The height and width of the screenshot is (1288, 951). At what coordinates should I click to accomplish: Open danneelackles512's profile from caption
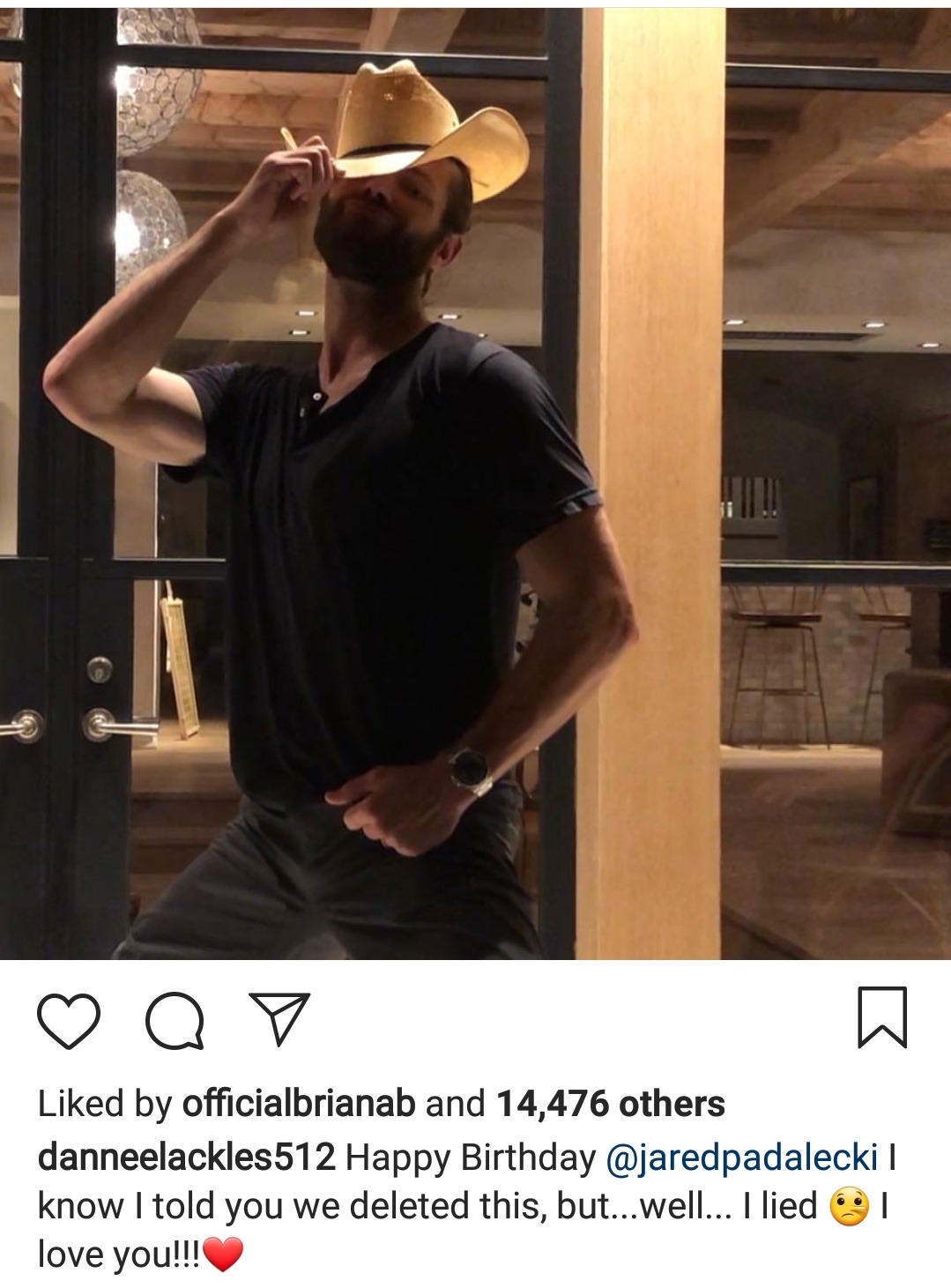186,1157
